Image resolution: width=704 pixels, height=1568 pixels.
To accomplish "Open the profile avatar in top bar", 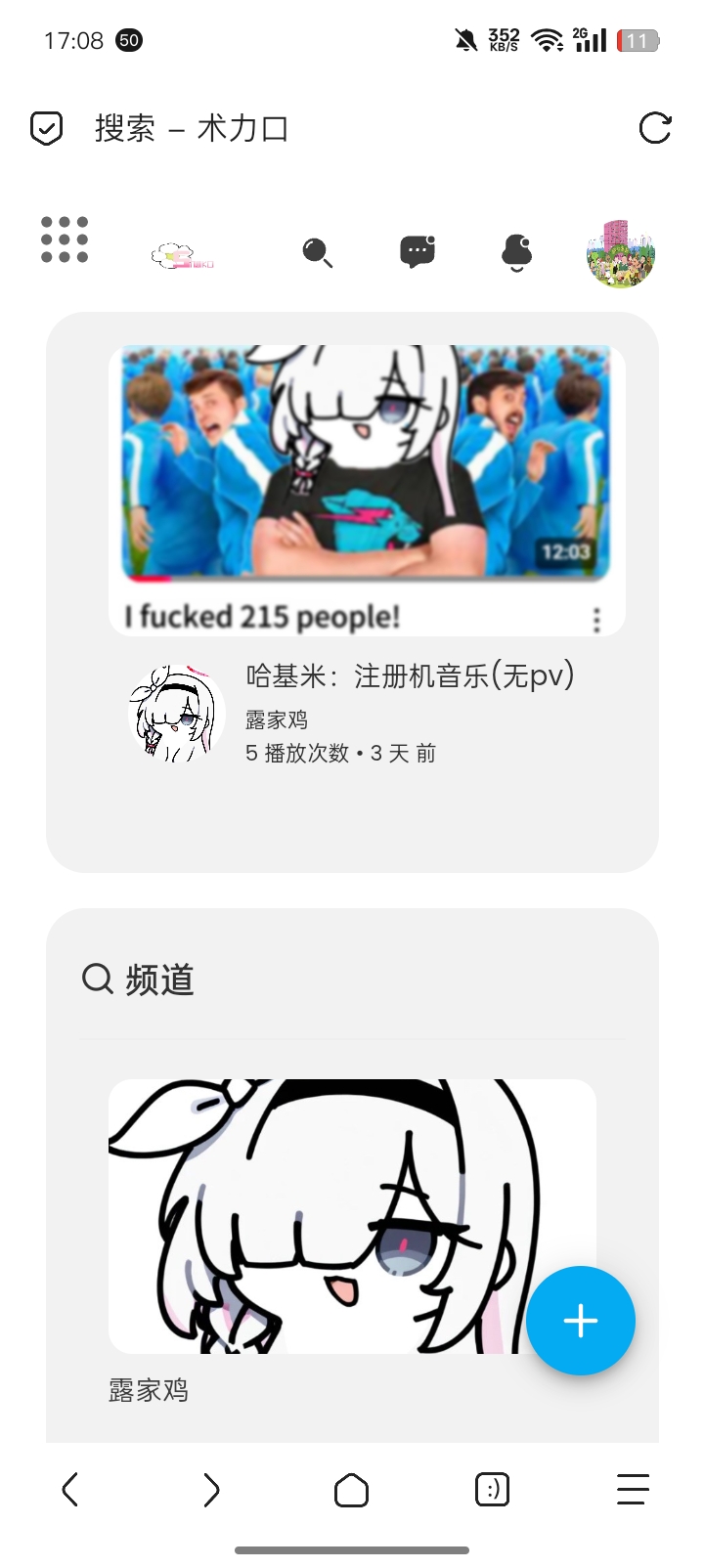I will (621, 253).
